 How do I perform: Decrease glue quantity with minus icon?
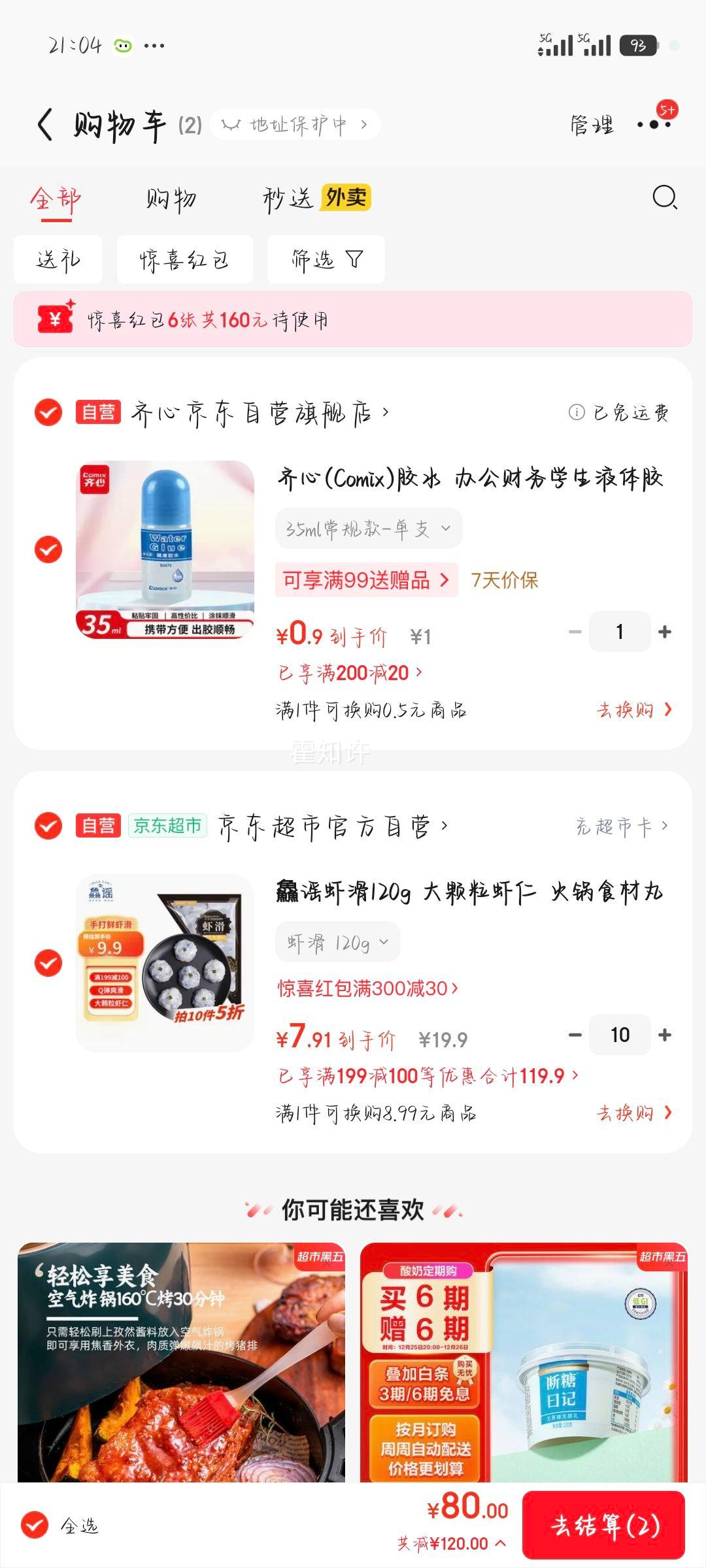pos(574,631)
